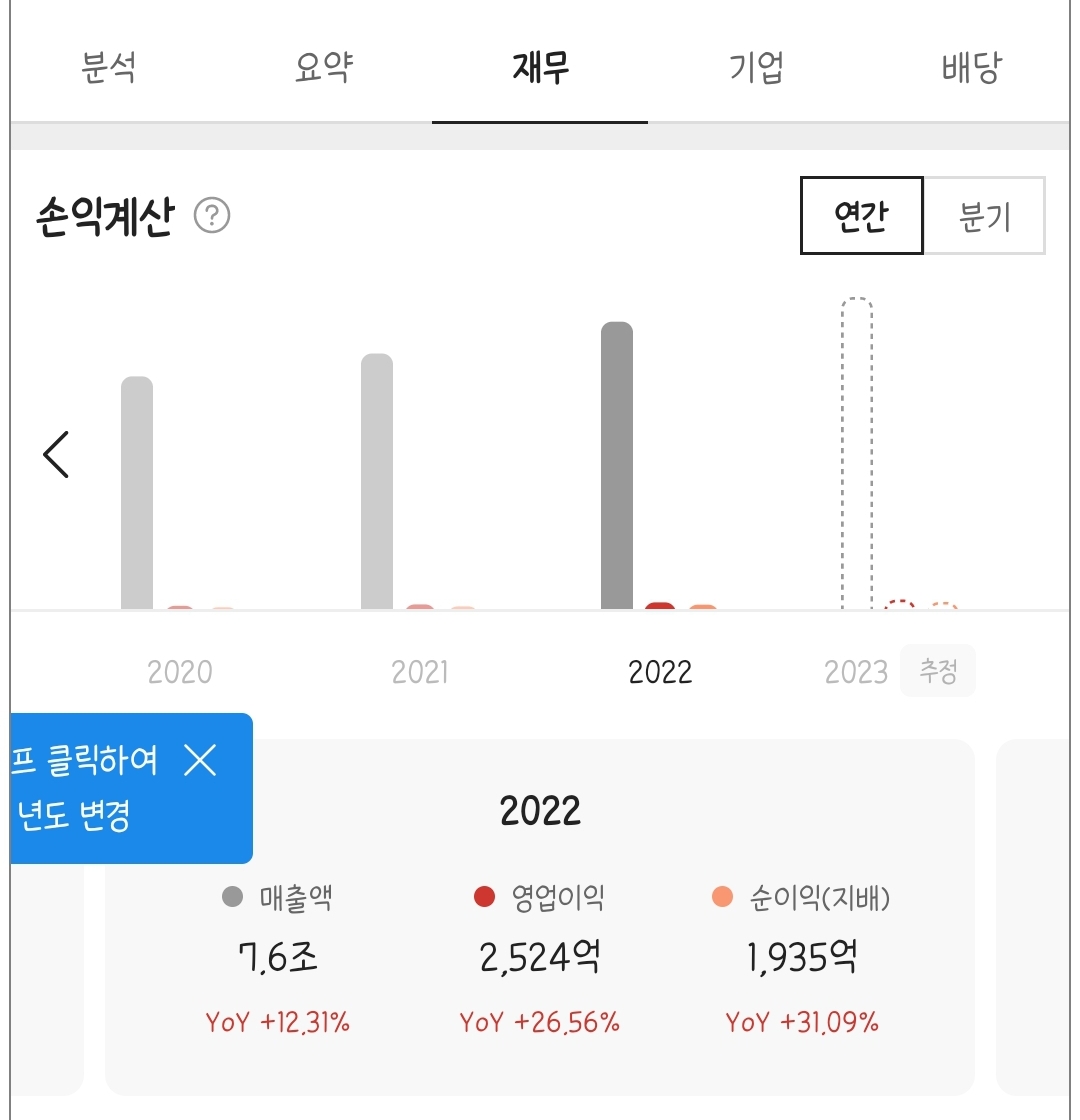Select the 2023 year label
The height and width of the screenshot is (1120, 1080).
click(855, 671)
